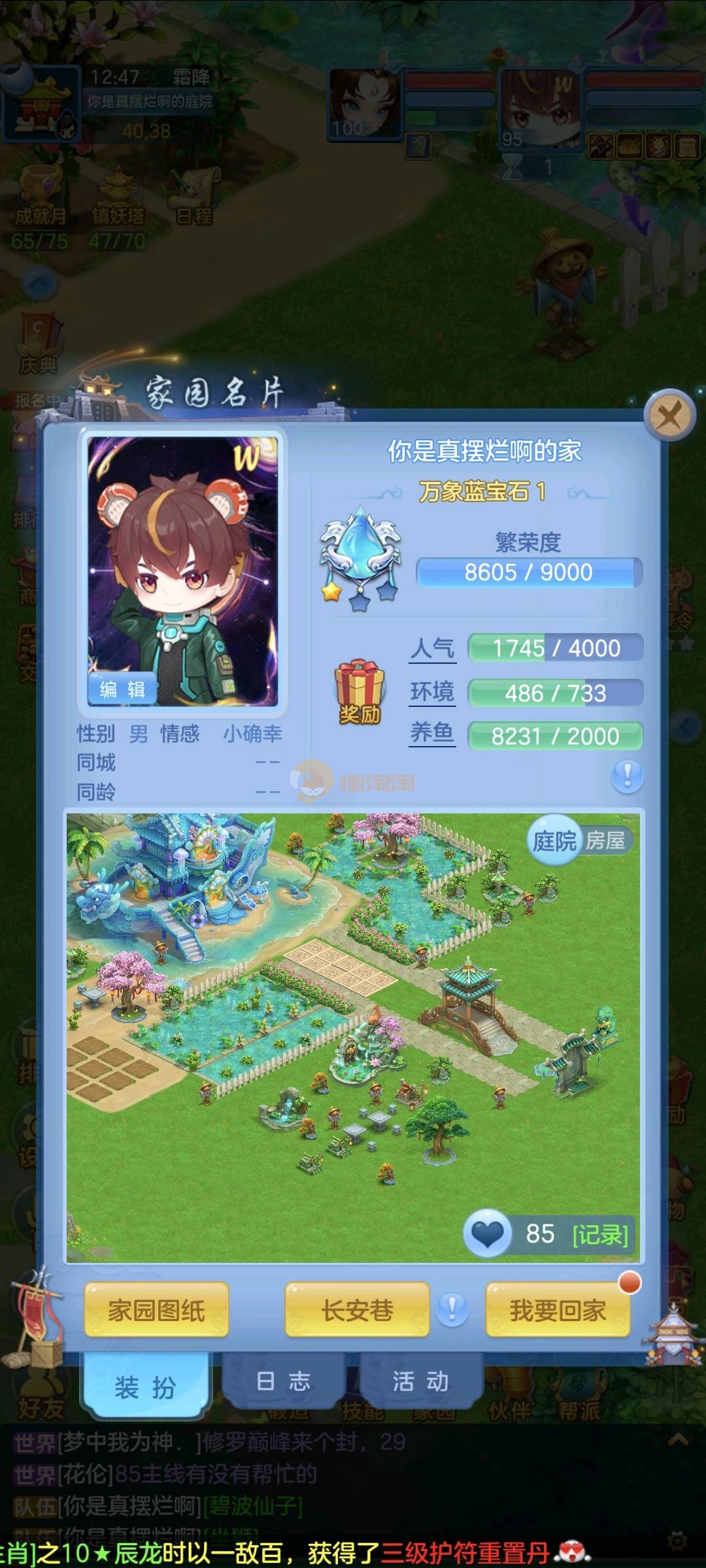The height and width of the screenshot is (1568, 706).
Task: Switch preview to 庭院 view
Action: (554, 840)
